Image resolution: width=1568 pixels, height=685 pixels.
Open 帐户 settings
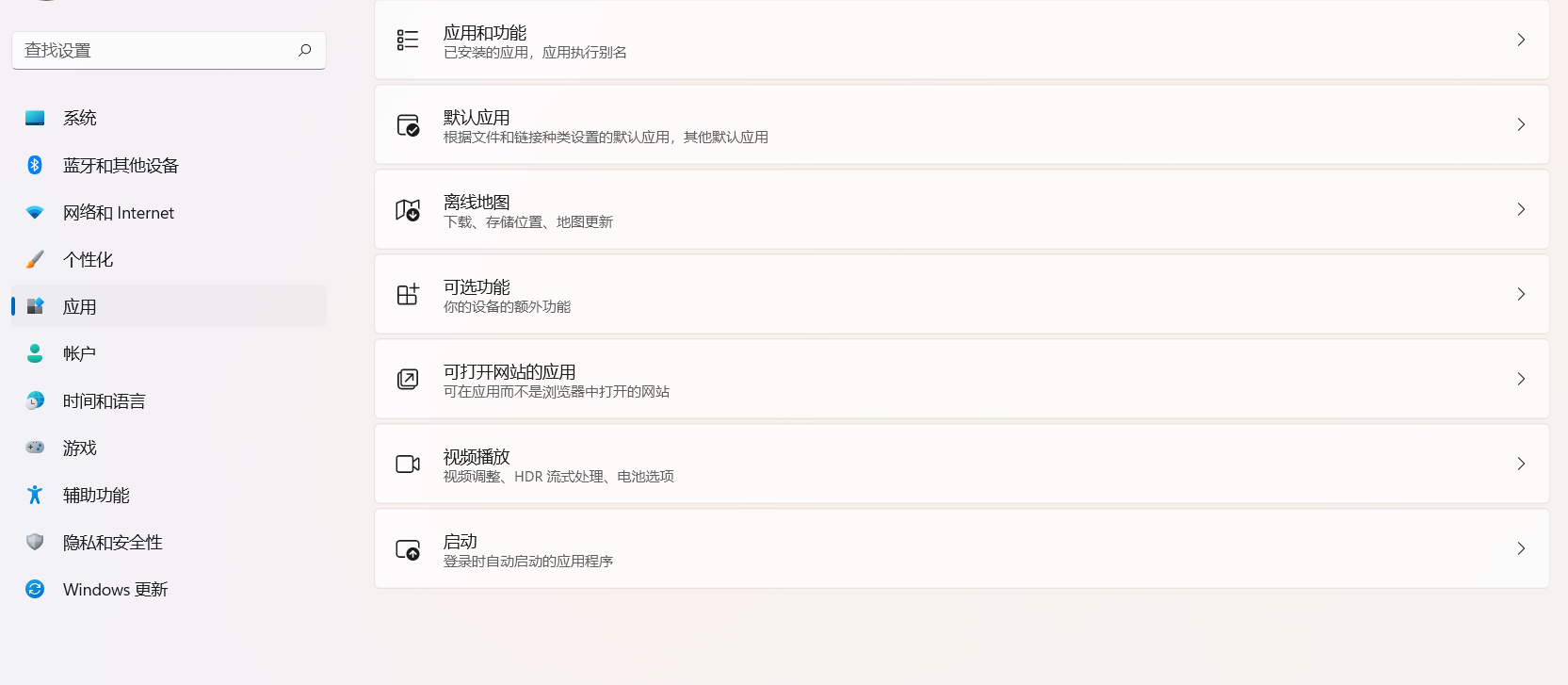79,354
